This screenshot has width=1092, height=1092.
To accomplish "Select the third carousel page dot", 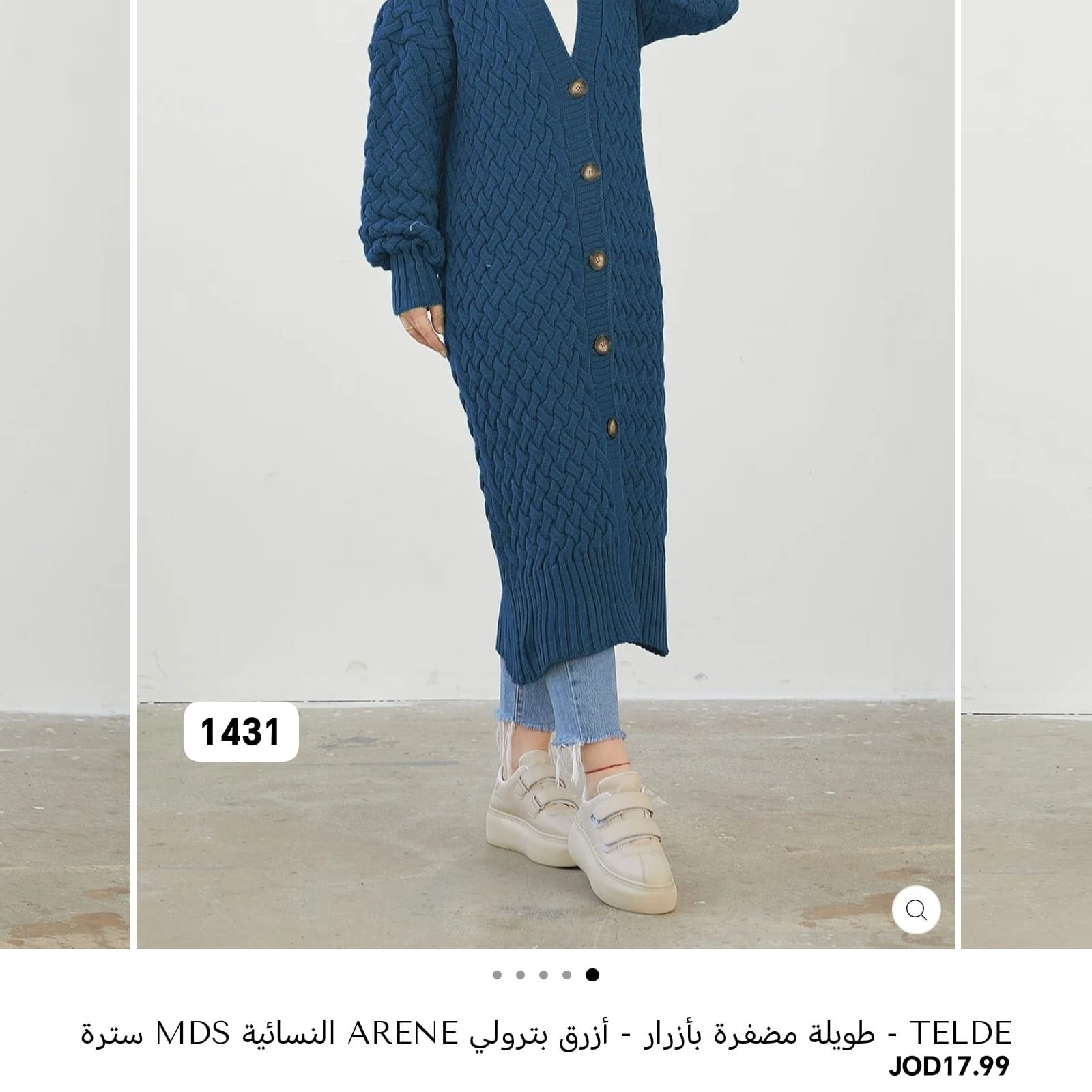I will click(x=543, y=975).
